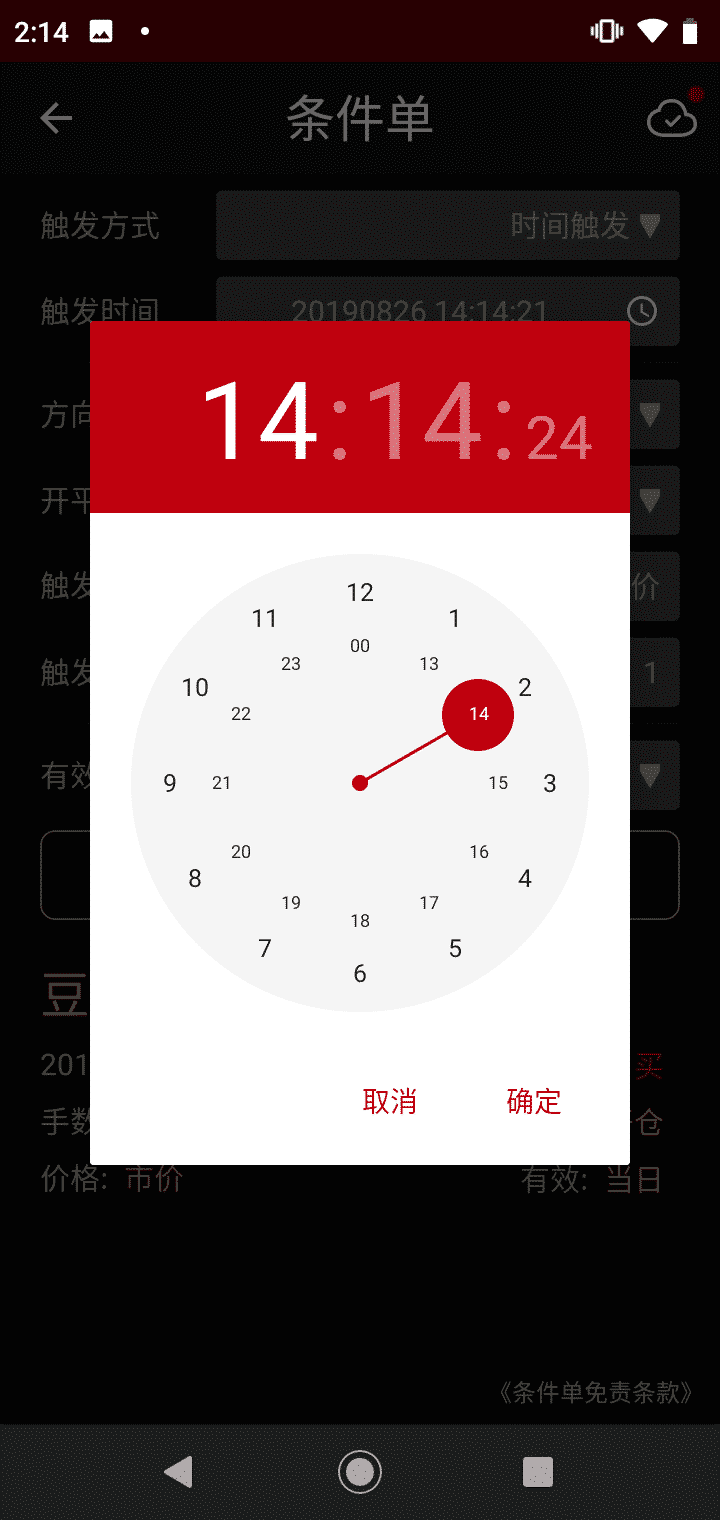Viewport: 720px width, 1520px height.
Task: Select hour 10 on the clock
Action: pyautogui.click(x=195, y=688)
